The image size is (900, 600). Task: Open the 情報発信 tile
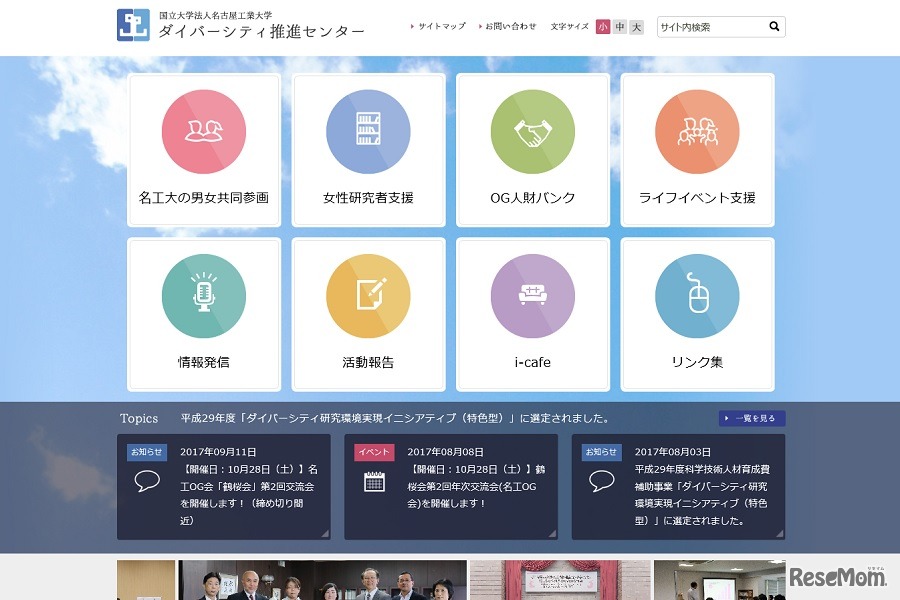(204, 314)
